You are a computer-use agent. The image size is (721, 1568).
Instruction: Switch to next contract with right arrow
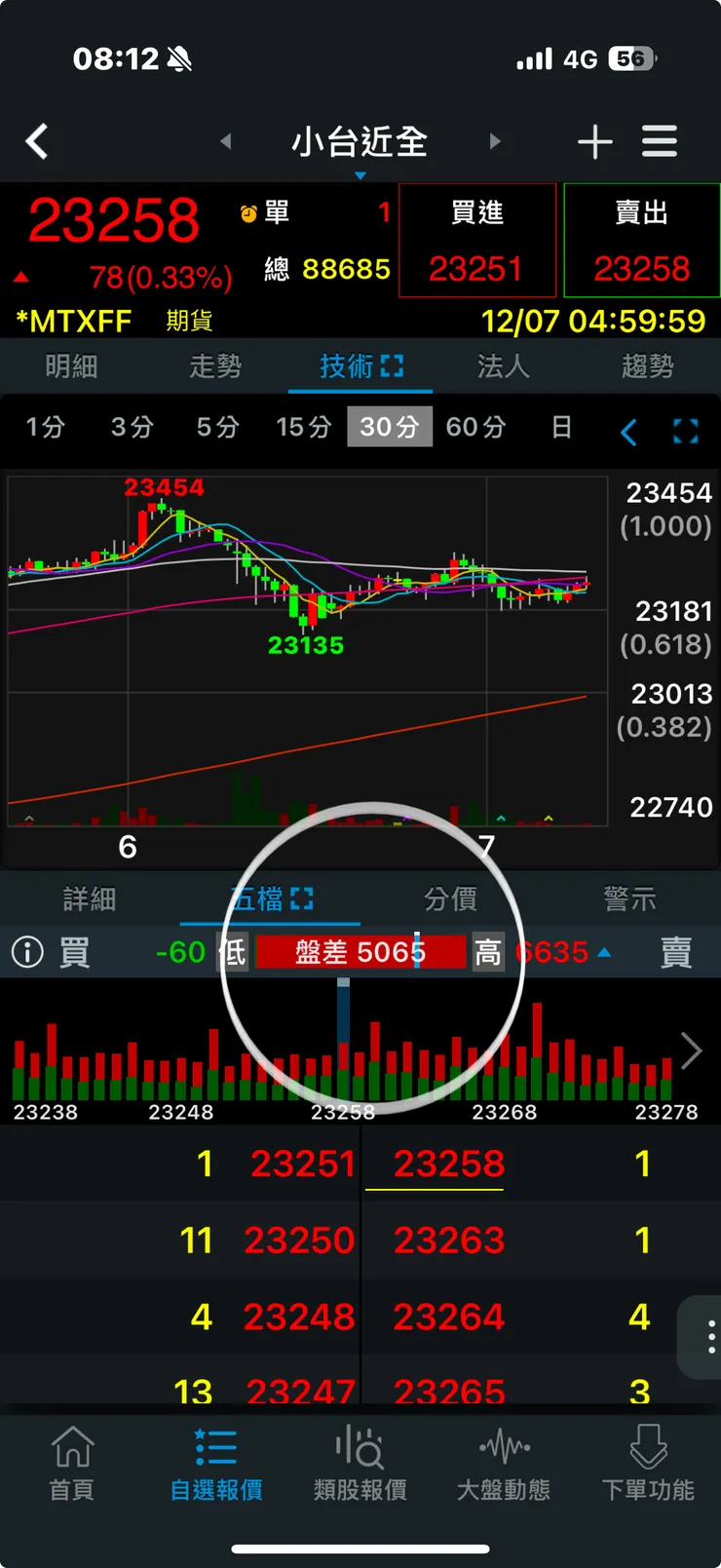point(495,142)
